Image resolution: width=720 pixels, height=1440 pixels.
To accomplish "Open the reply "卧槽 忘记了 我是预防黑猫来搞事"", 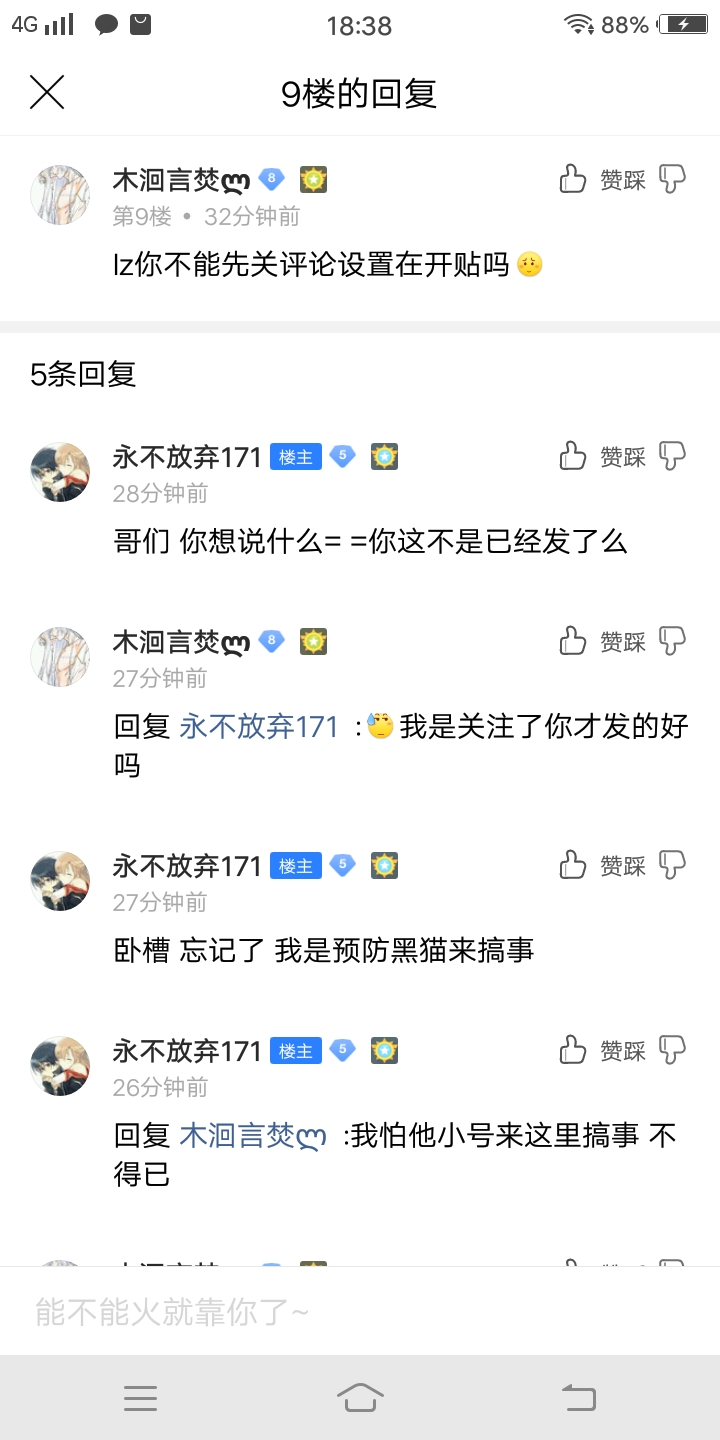I will pyautogui.click(x=324, y=950).
